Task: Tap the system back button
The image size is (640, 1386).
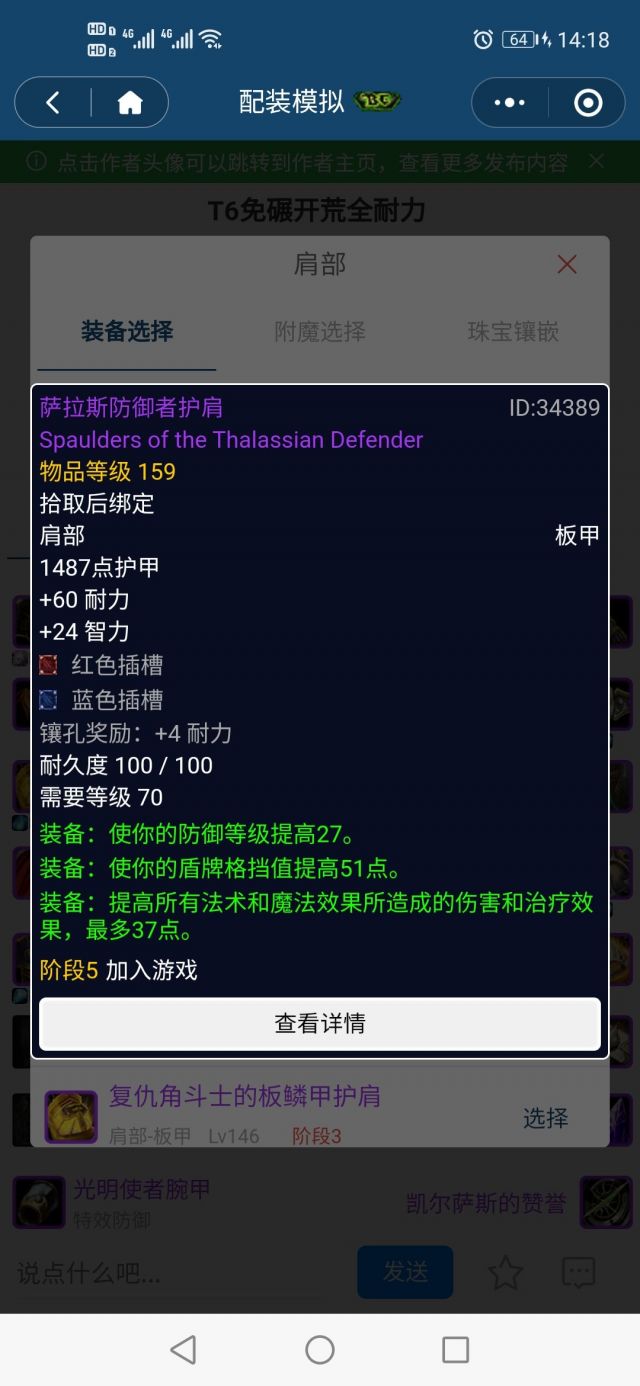Action: click(x=183, y=1350)
